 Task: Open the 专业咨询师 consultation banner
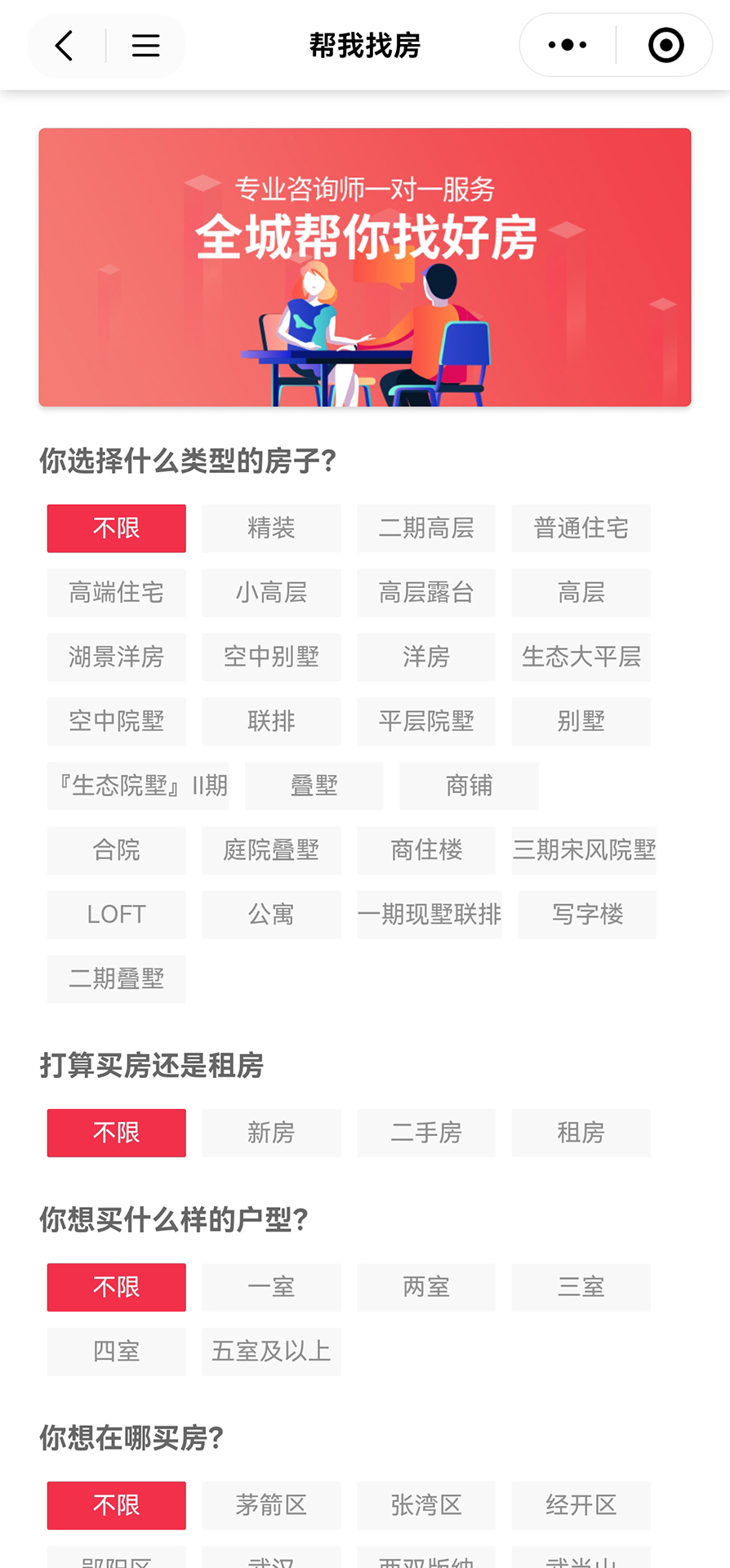click(x=364, y=266)
